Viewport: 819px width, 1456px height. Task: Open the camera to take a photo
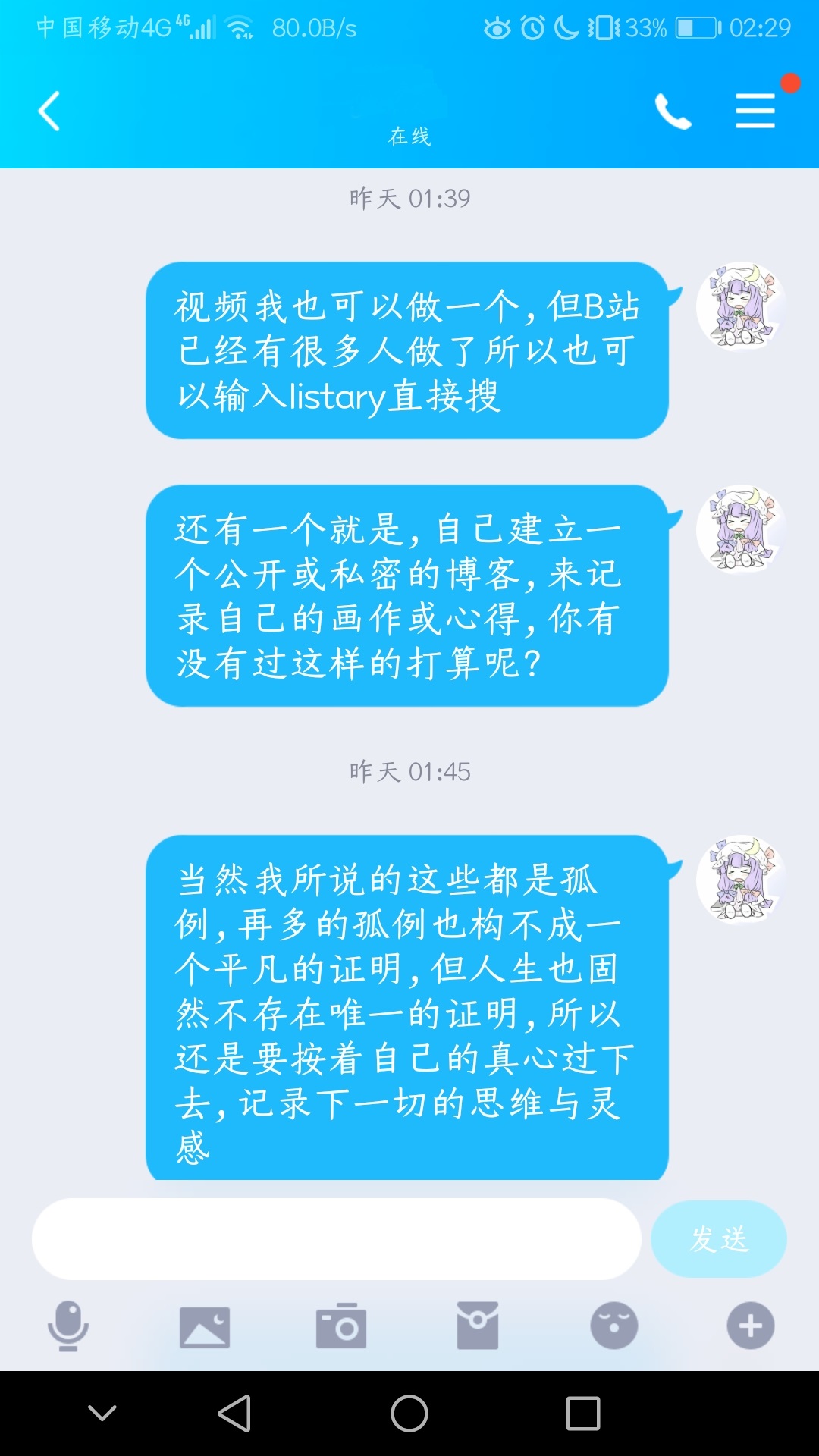tap(341, 1326)
